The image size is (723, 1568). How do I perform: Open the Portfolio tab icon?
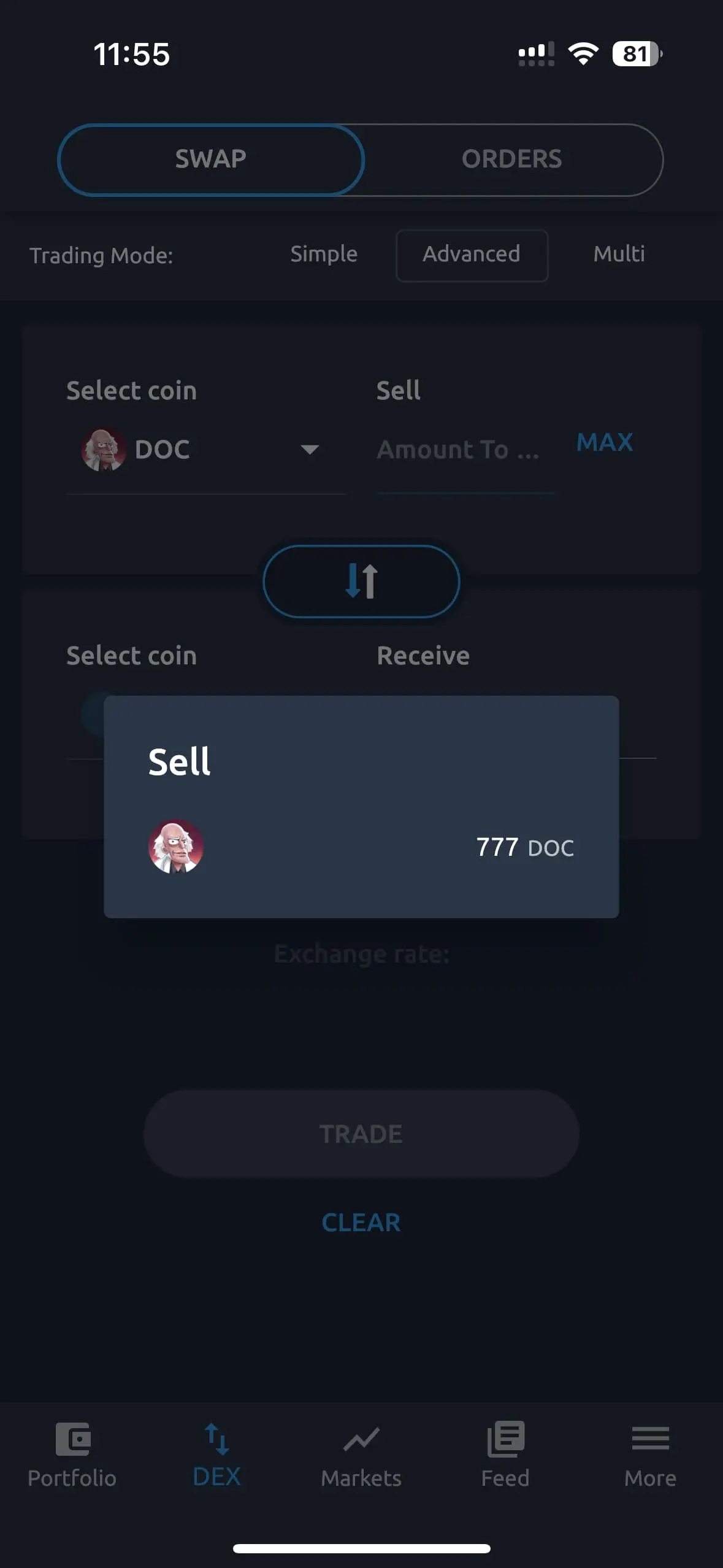(72, 1439)
